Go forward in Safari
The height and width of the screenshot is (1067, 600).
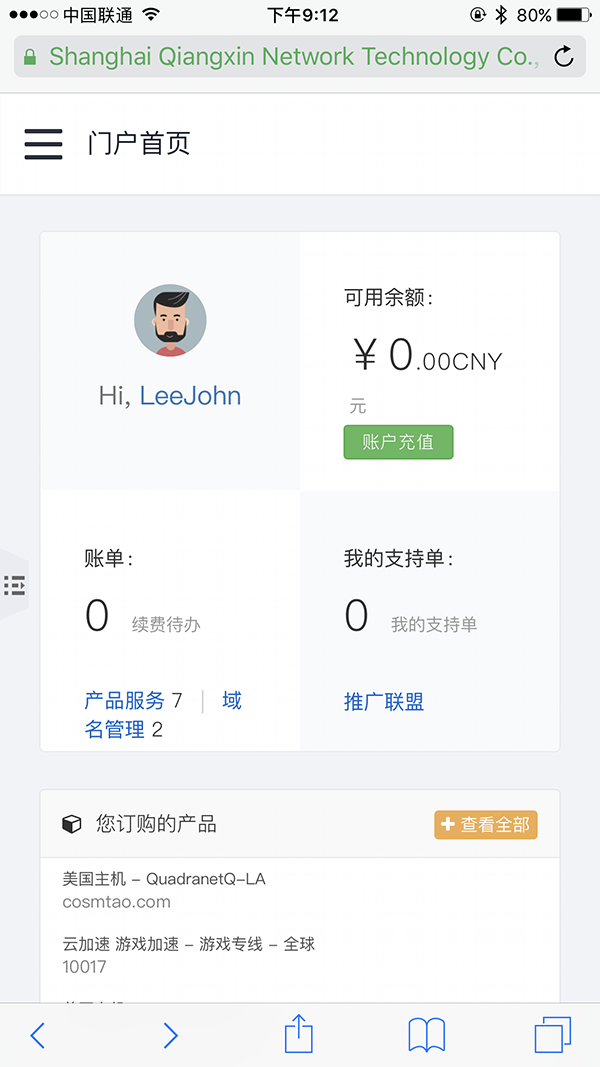pos(170,1035)
